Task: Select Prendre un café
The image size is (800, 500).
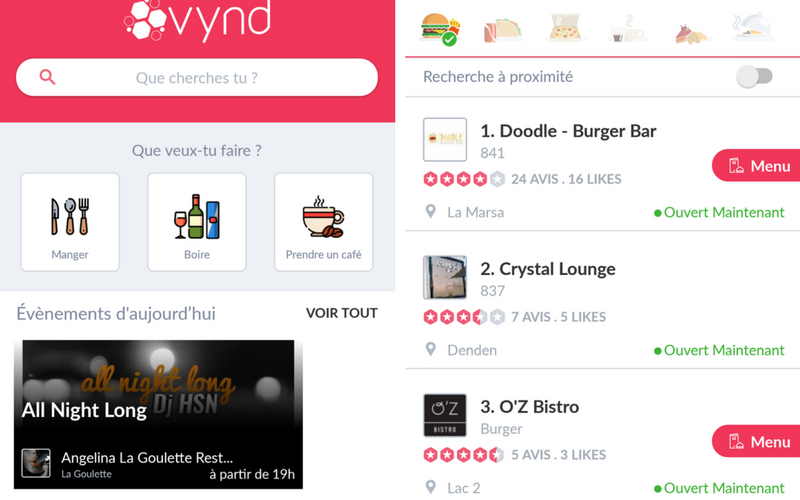Action: pos(323,222)
